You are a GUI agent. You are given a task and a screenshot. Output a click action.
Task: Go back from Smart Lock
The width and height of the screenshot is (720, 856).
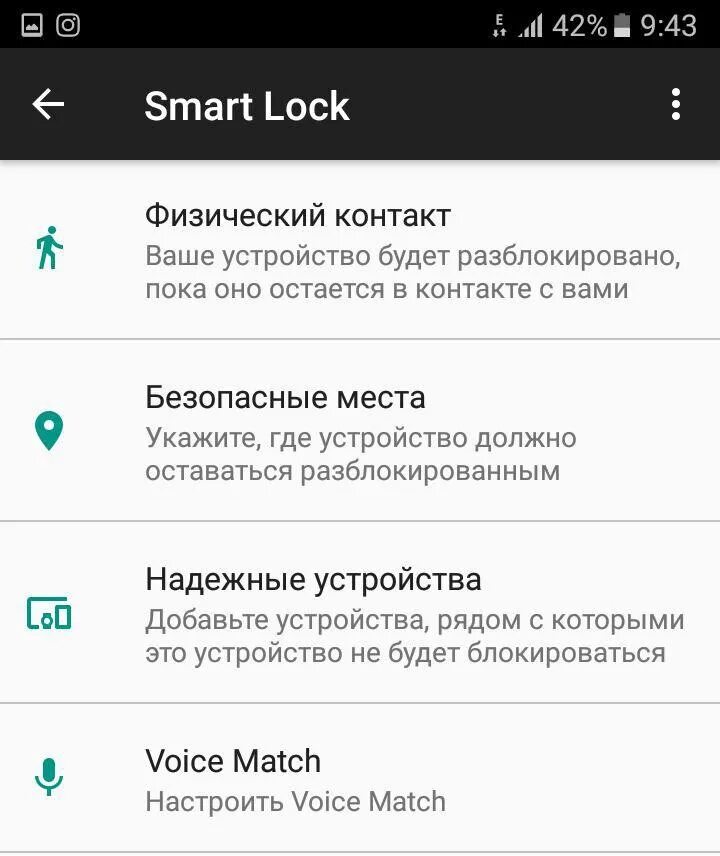coord(48,104)
